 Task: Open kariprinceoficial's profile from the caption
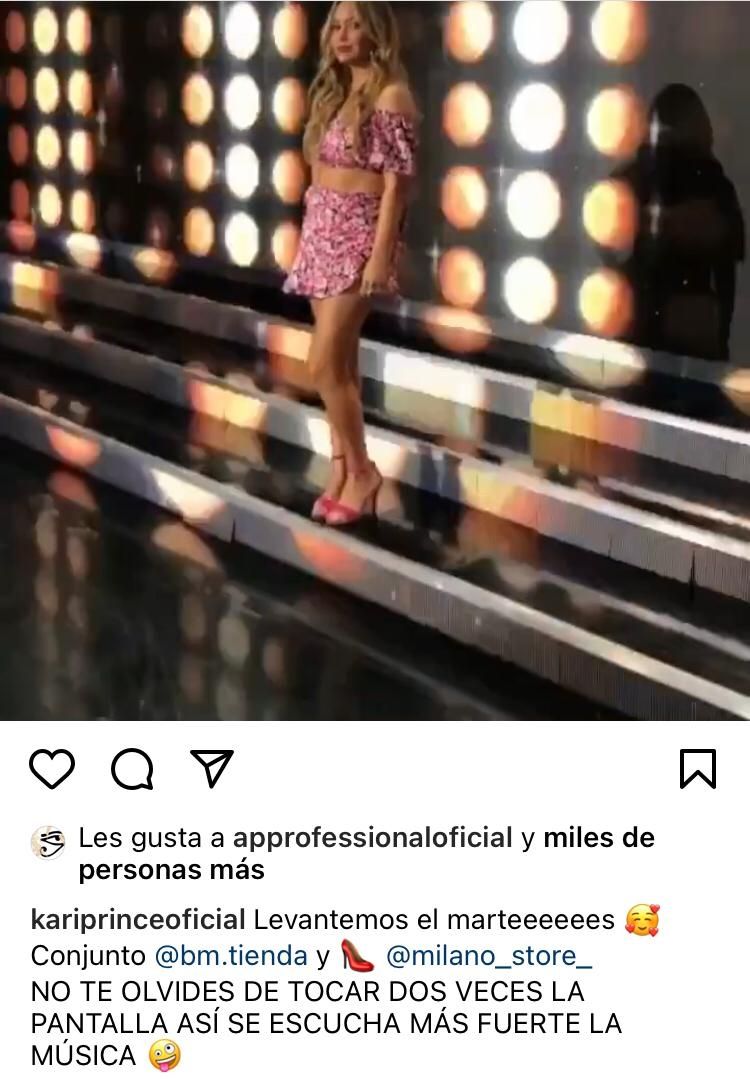click(138, 919)
